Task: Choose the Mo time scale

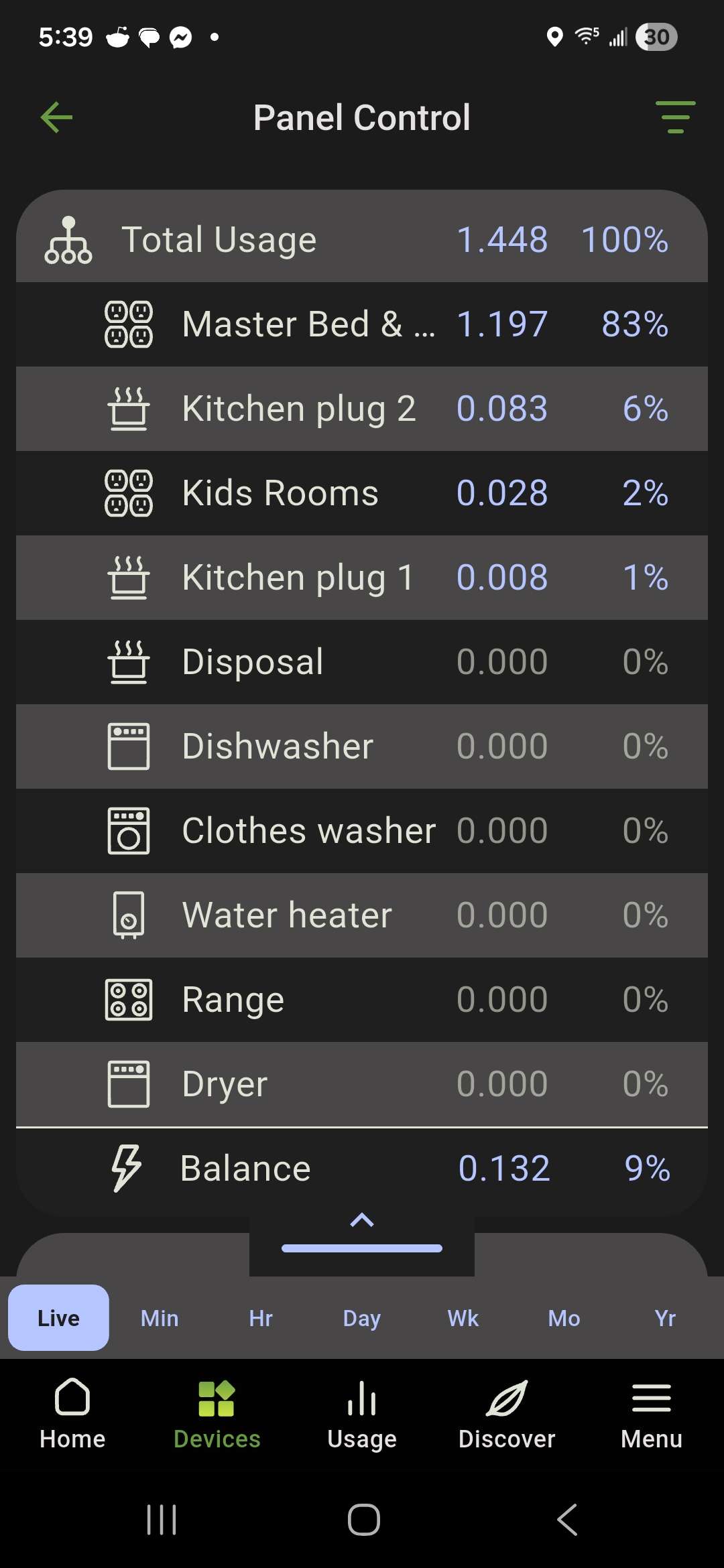Action: (x=564, y=1318)
